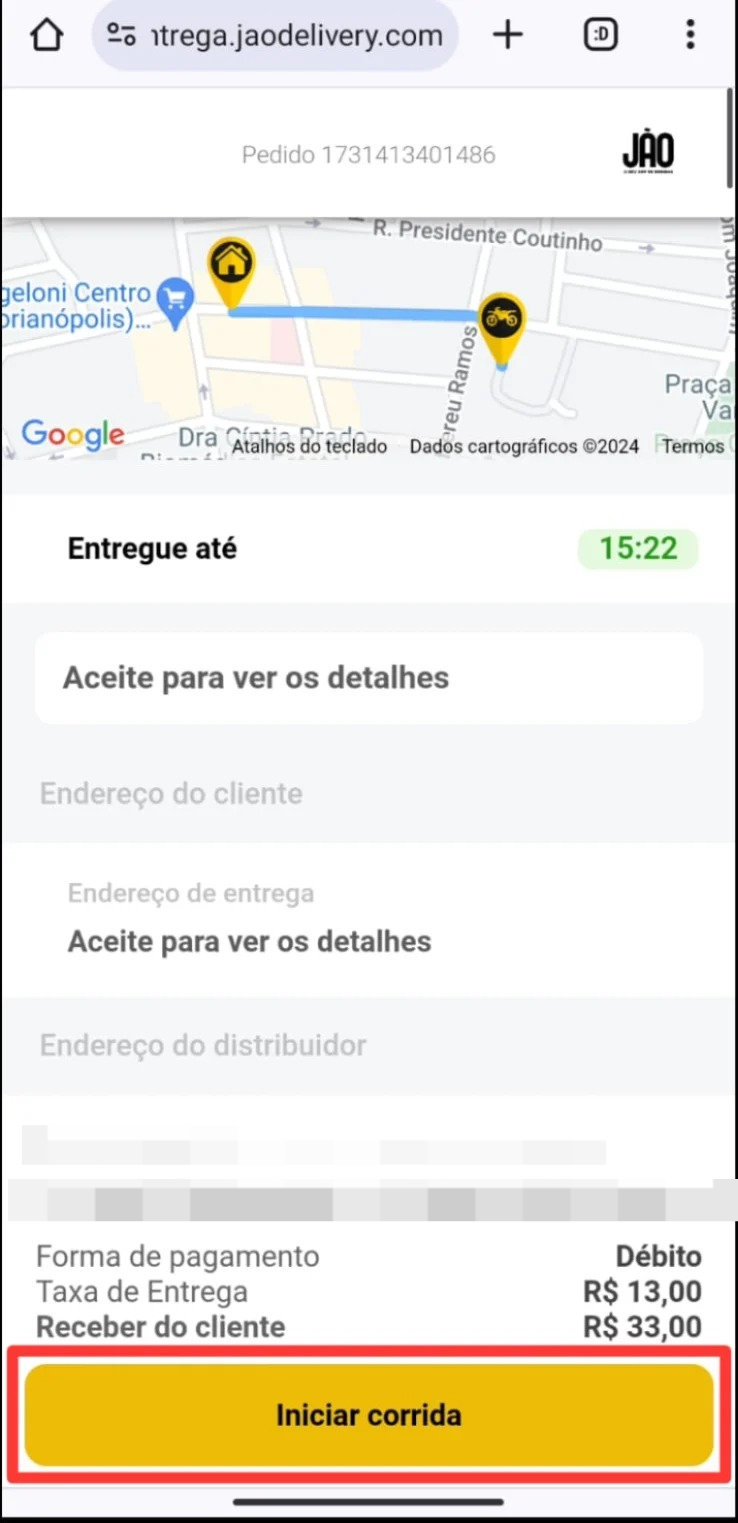Start the delivery with Iniciar corrida

tap(368, 1415)
